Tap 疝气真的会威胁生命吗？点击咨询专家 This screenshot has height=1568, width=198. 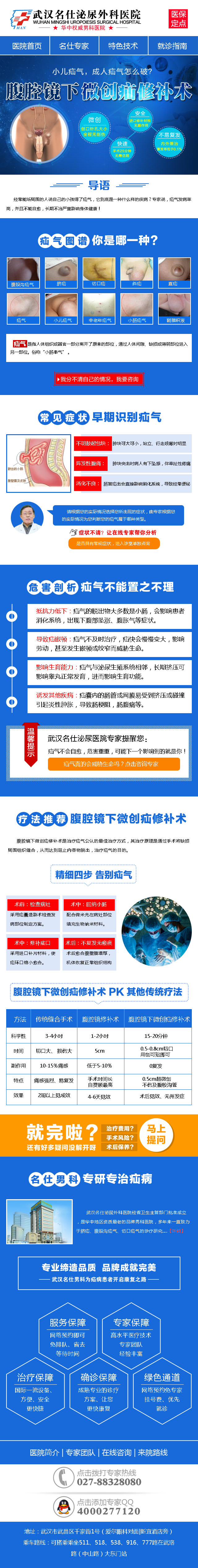click(113, 764)
